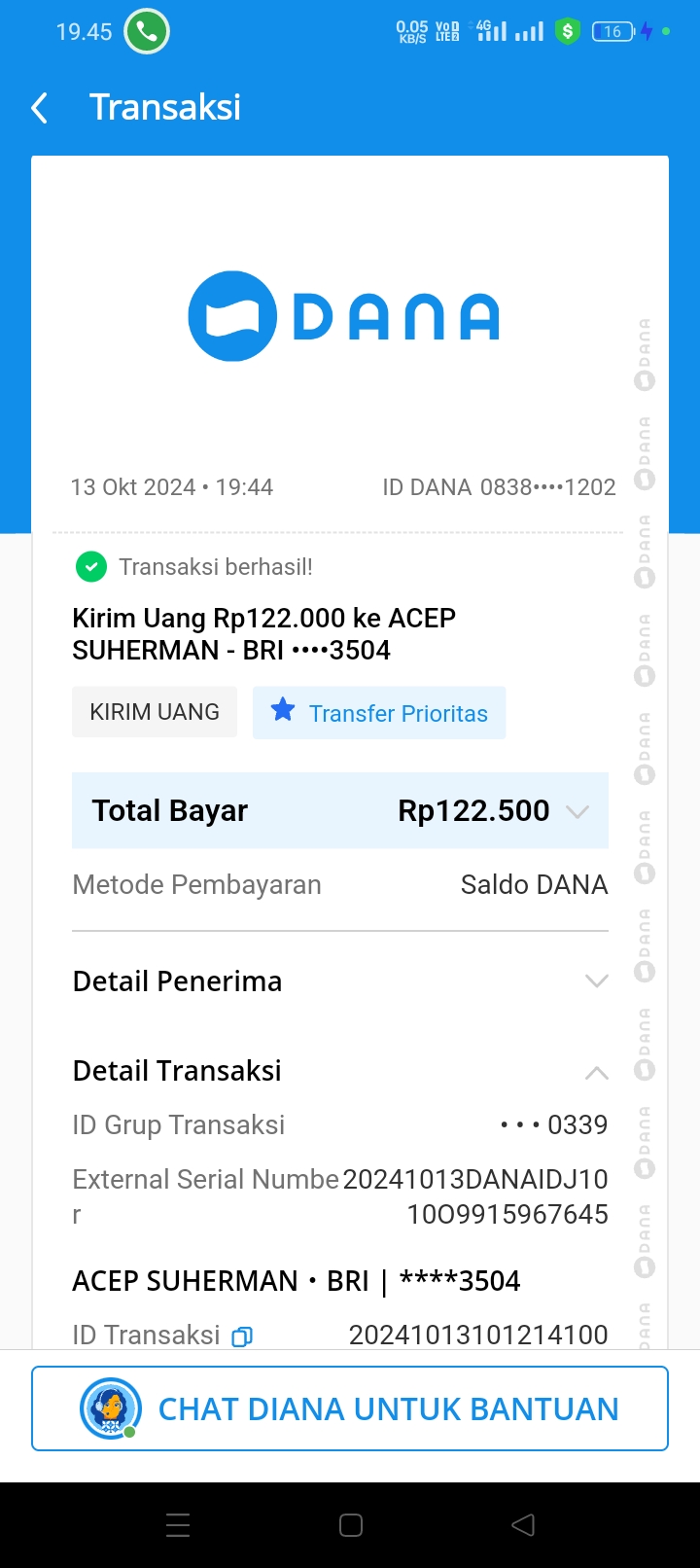Go to the phone's home screen
Image resolution: width=700 pixels, height=1568 pixels.
point(351,1524)
